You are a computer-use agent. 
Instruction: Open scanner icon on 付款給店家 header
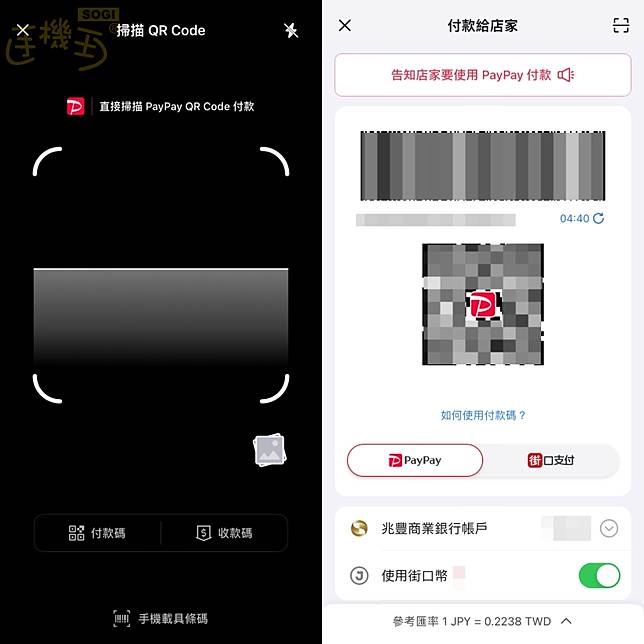point(621,26)
